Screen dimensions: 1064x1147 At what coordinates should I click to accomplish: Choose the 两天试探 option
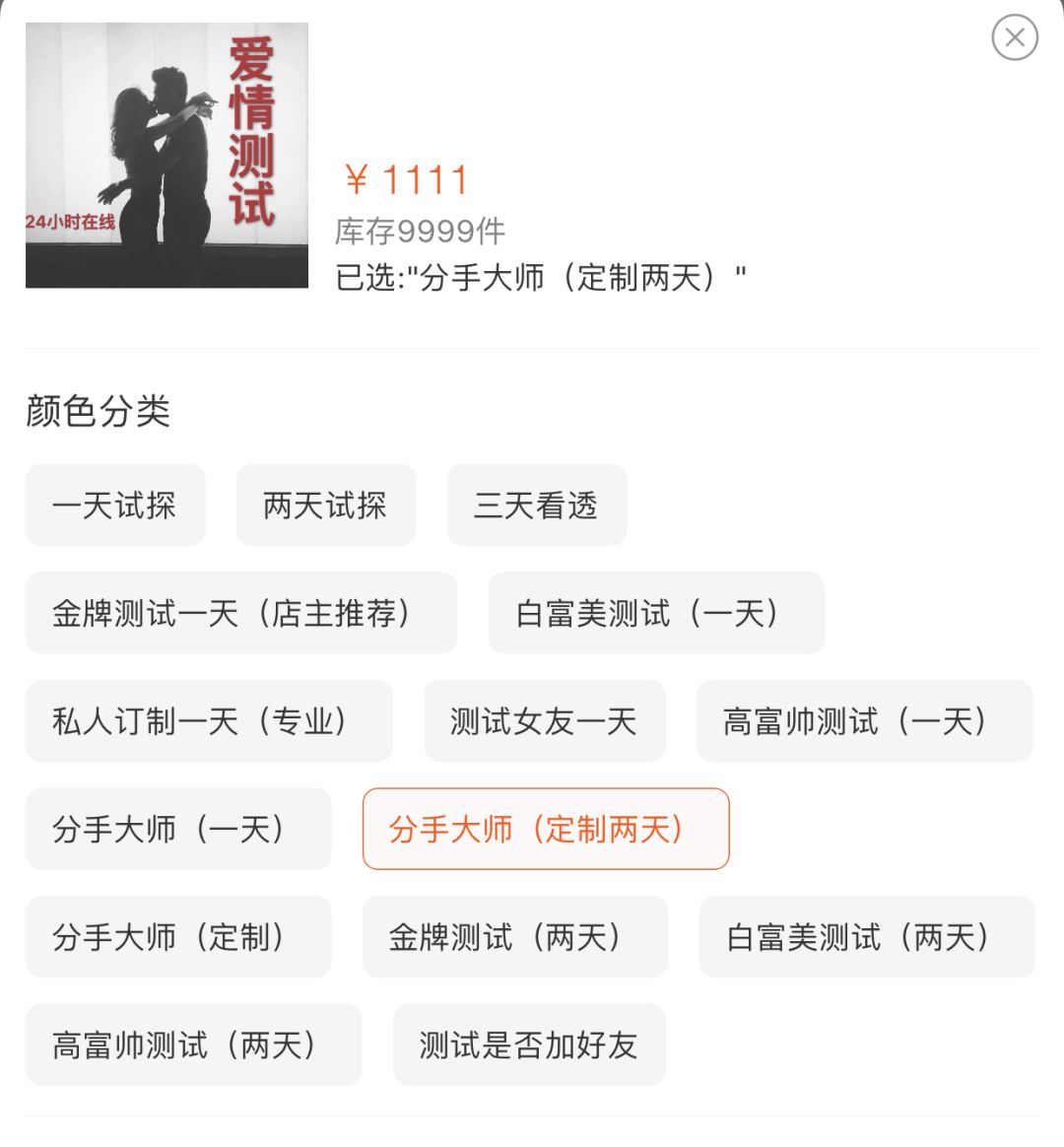[x=326, y=506]
